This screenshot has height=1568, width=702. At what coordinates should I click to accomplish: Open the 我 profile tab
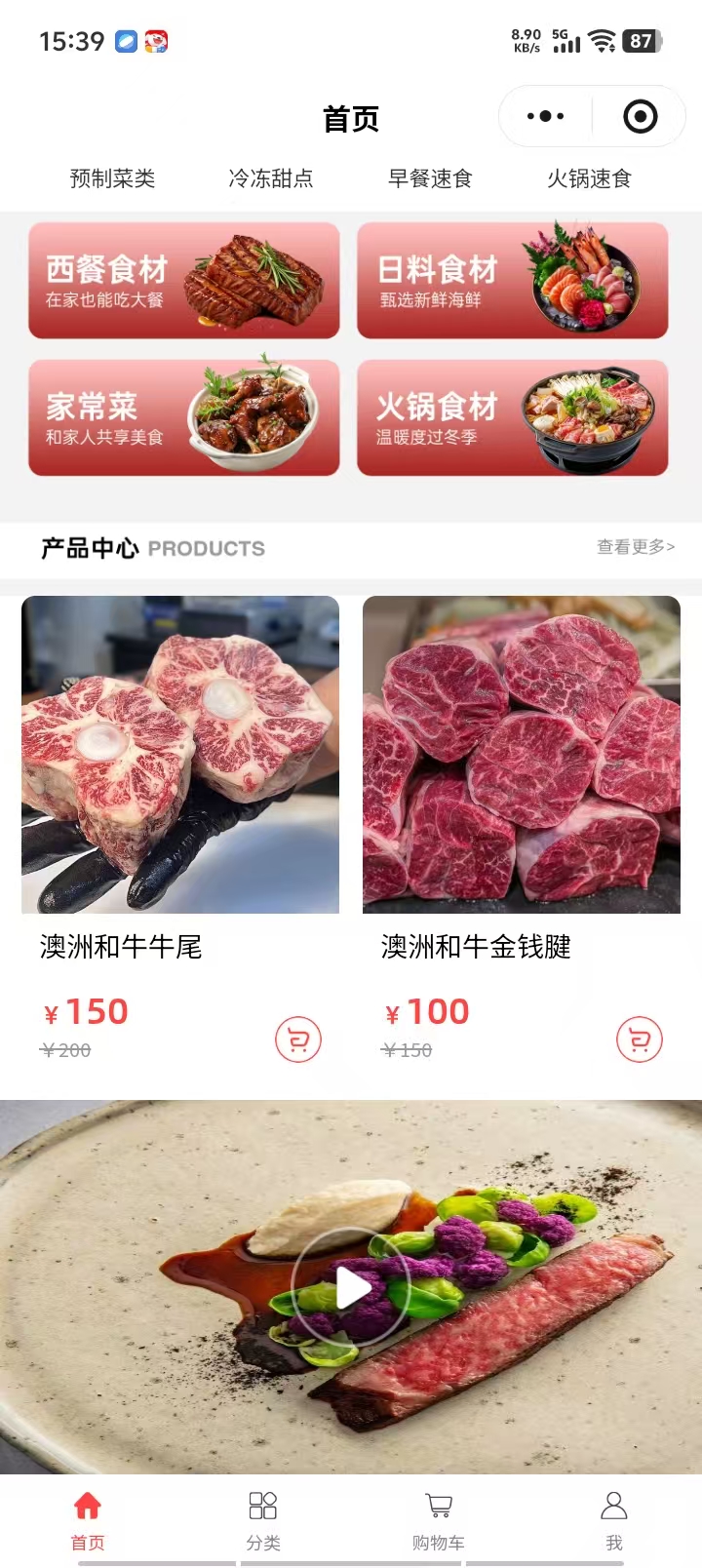614,1519
